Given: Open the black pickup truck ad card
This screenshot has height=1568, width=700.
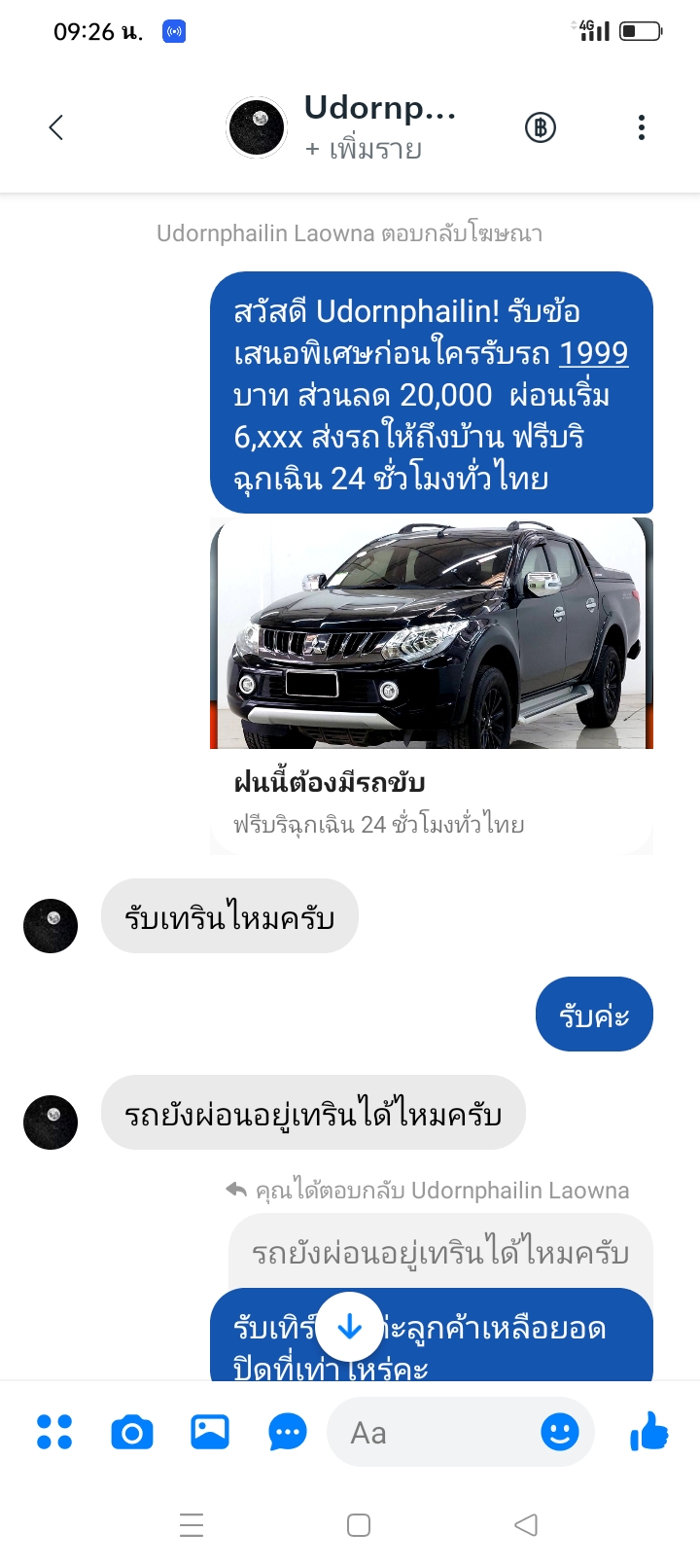Looking at the screenshot, I should 432,685.
